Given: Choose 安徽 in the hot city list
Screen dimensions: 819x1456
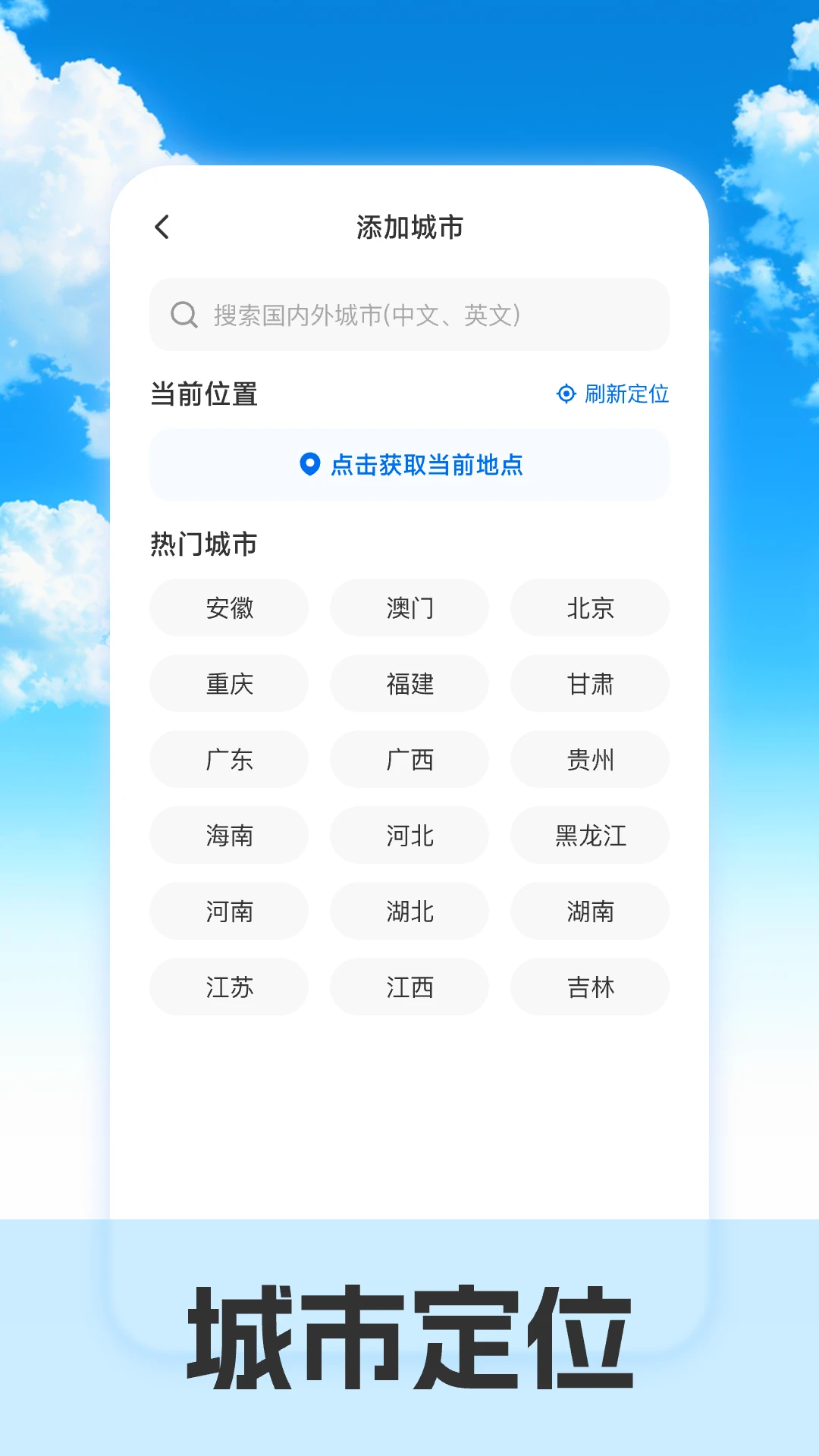Looking at the screenshot, I should [x=228, y=607].
